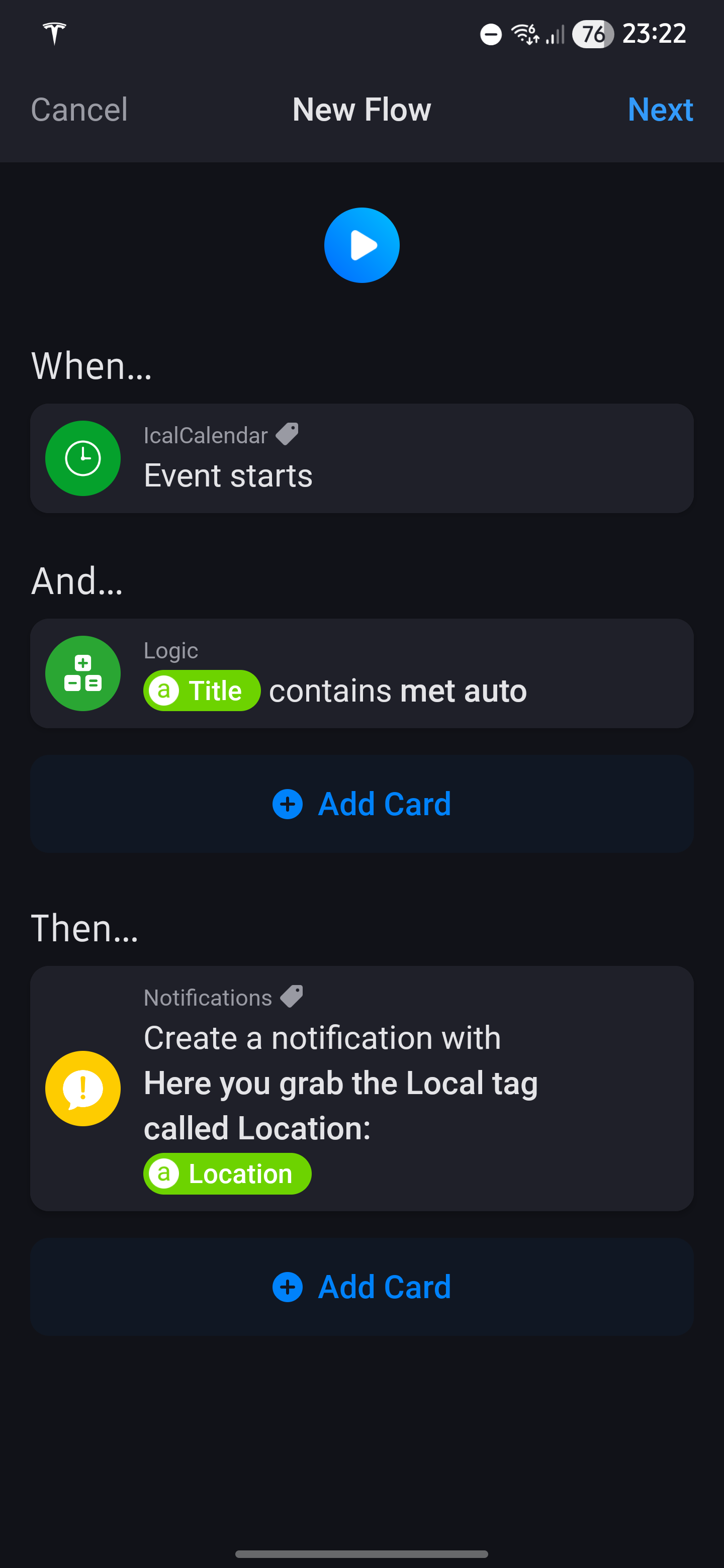Add Card under the Then section
This screenshot has height=1568, width=724.
361,1287
